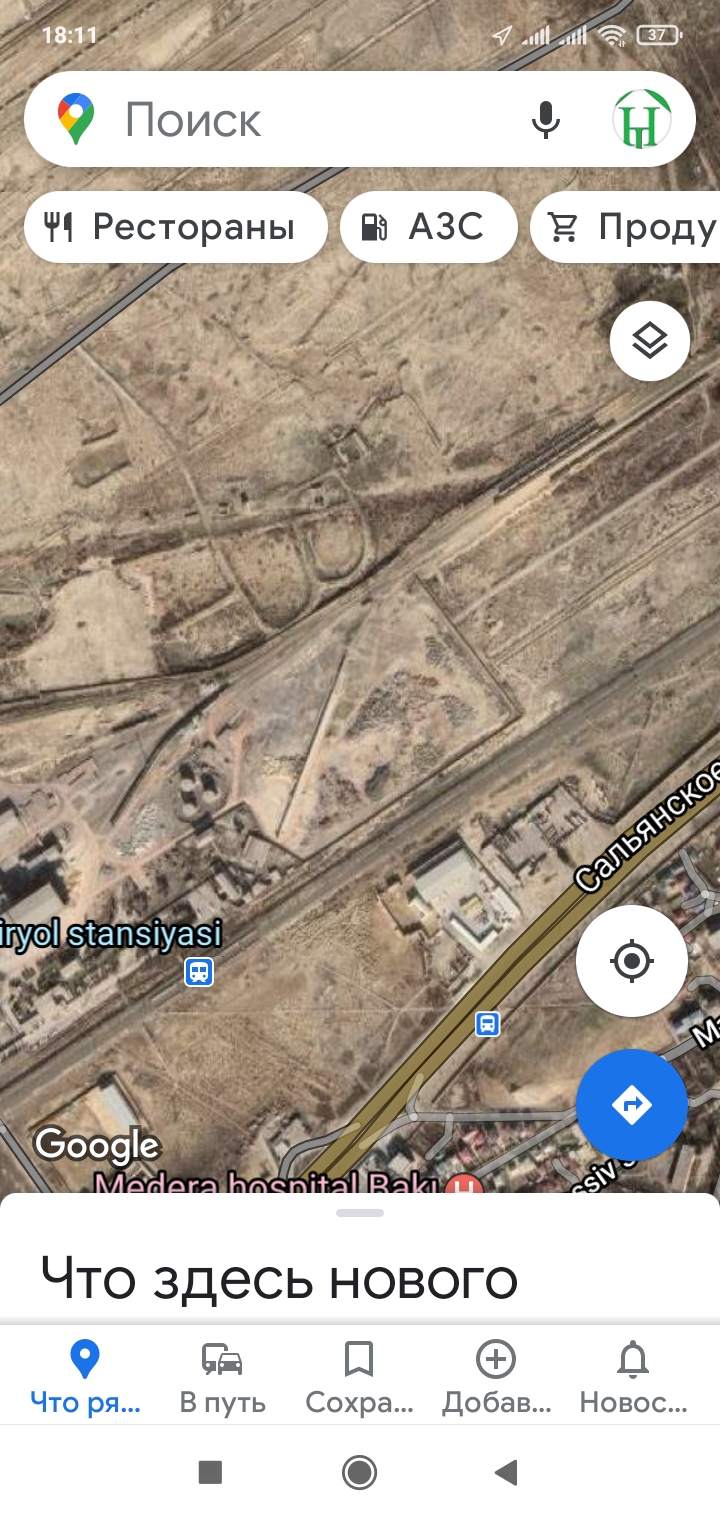This screenshot has width=720, height=1520.
Task: Go back with the system back button
Action: (x=507, y=1472)
